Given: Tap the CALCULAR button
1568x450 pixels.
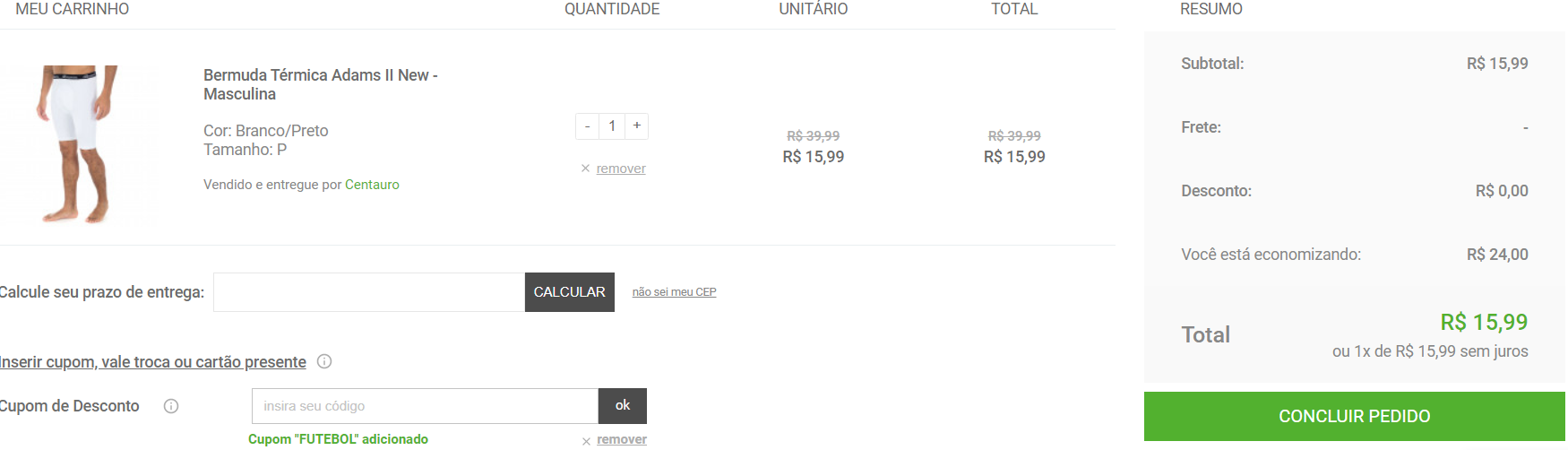Looking at the screenshot, I should (569, 292).
